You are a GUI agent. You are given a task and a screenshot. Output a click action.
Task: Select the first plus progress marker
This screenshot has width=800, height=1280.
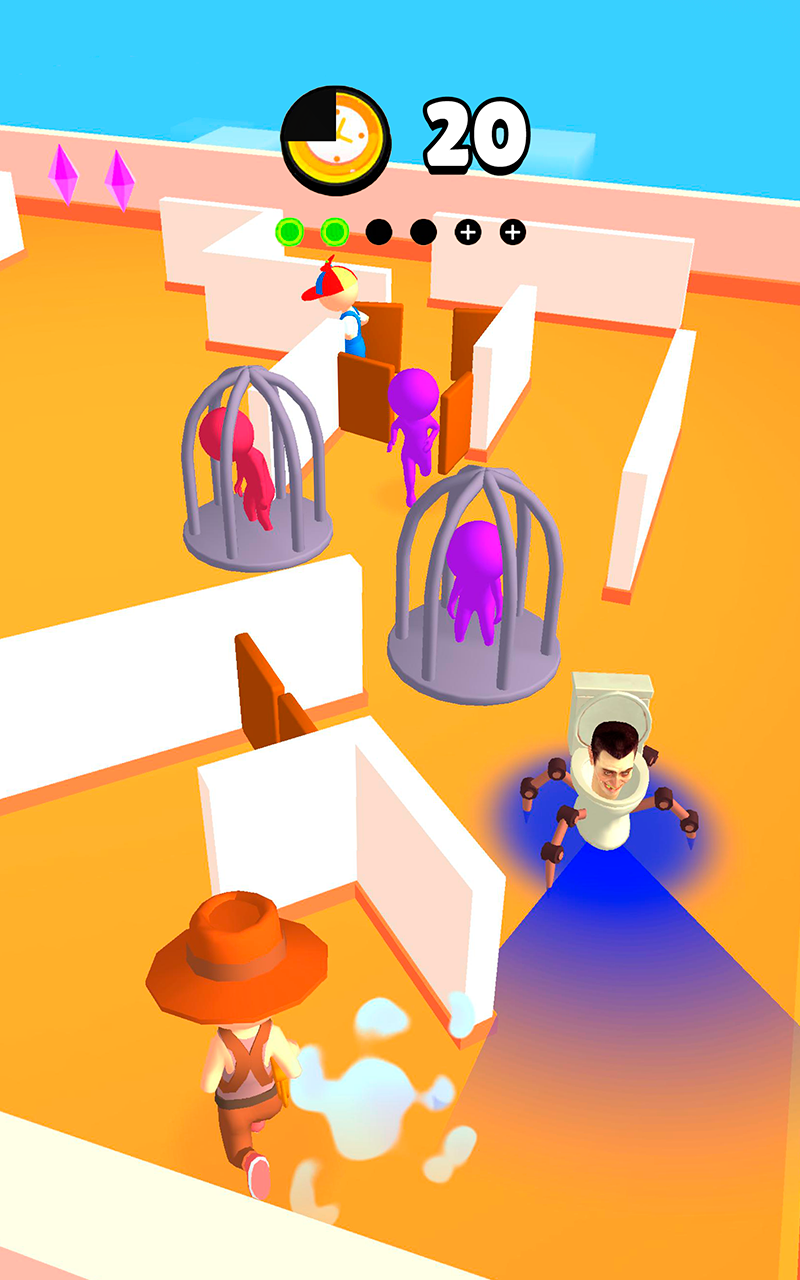click(468, 231)
